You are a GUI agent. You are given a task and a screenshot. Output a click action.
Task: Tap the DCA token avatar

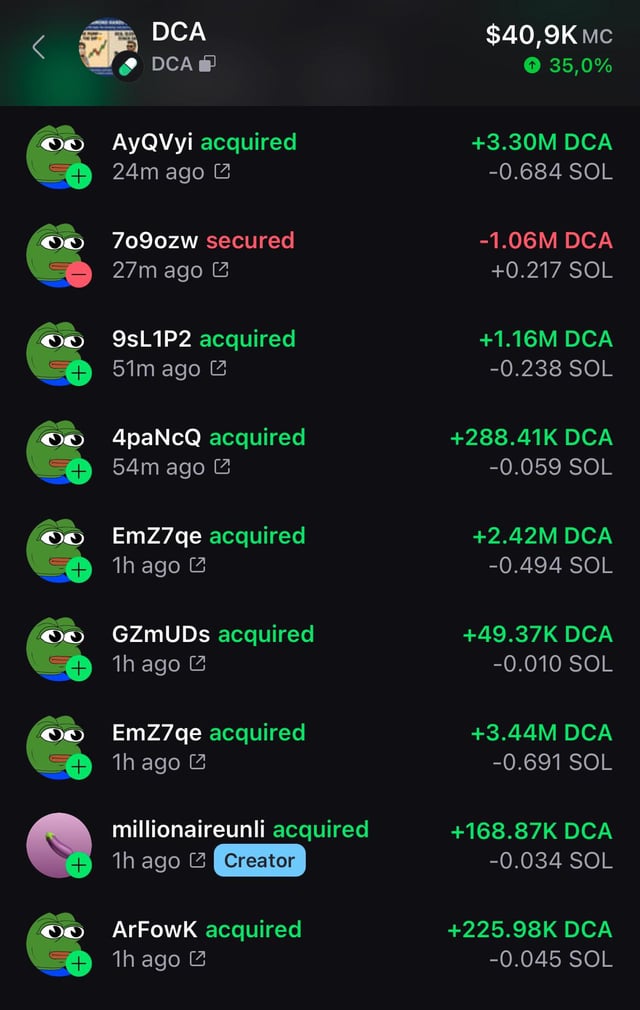pos(108,48)
